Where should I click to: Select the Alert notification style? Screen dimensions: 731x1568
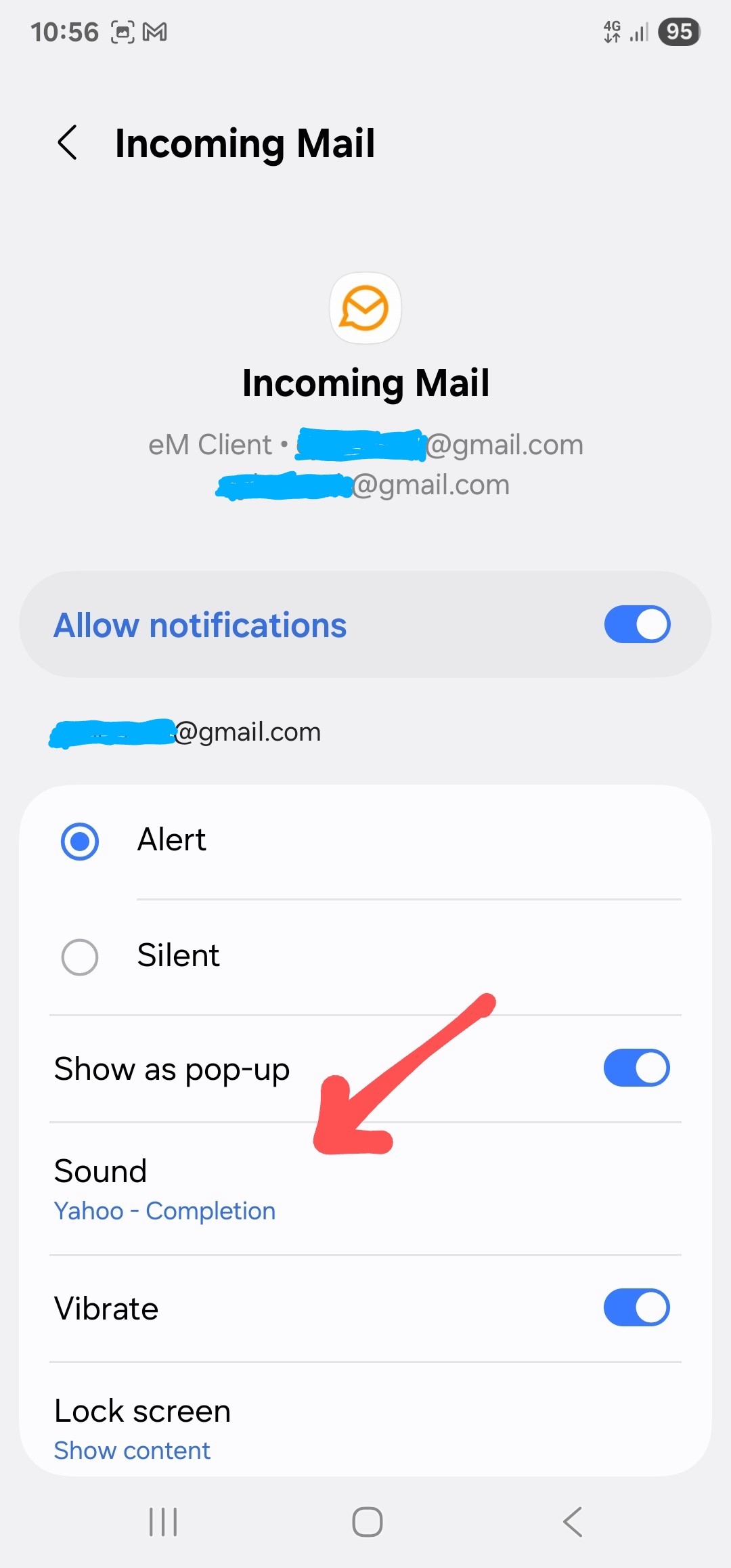tap(365, 842)
